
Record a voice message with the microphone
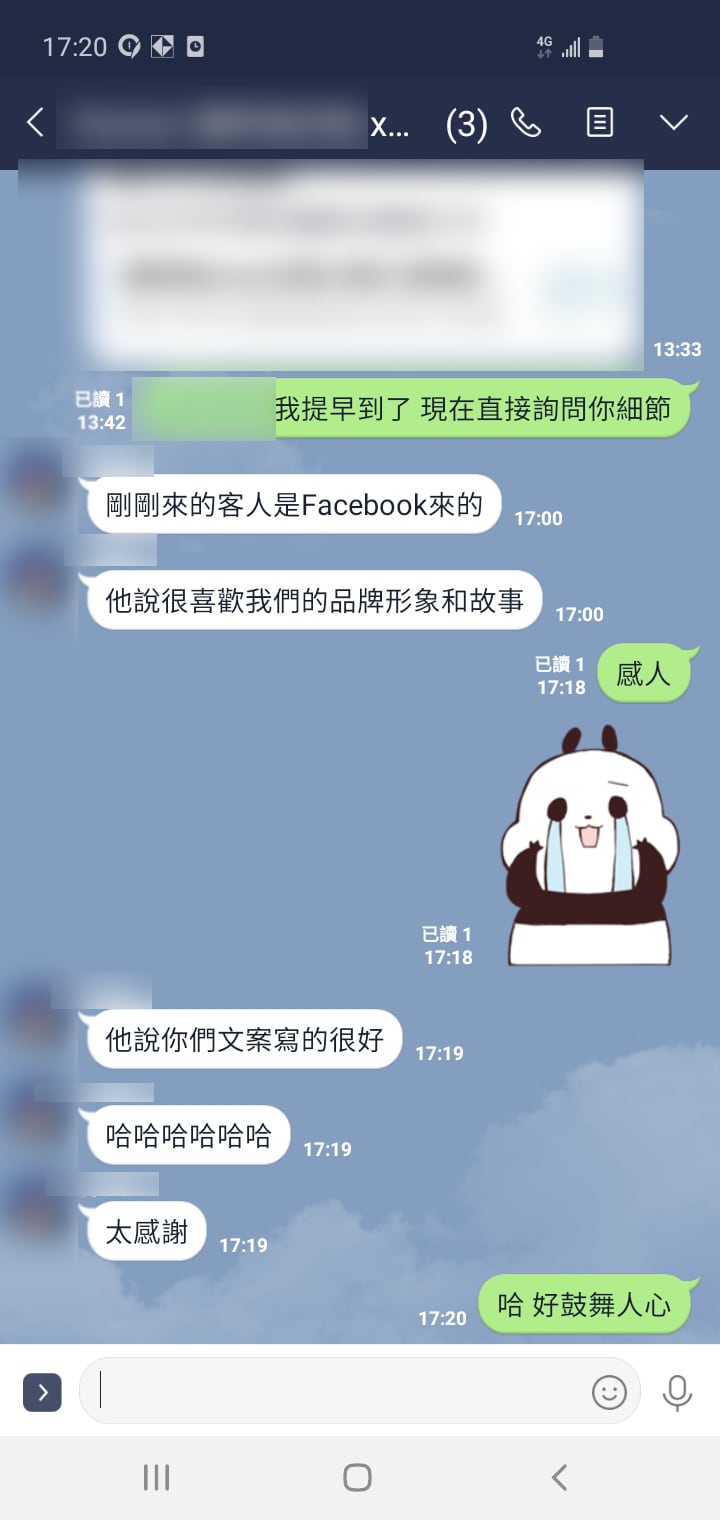pos(677,1392)
